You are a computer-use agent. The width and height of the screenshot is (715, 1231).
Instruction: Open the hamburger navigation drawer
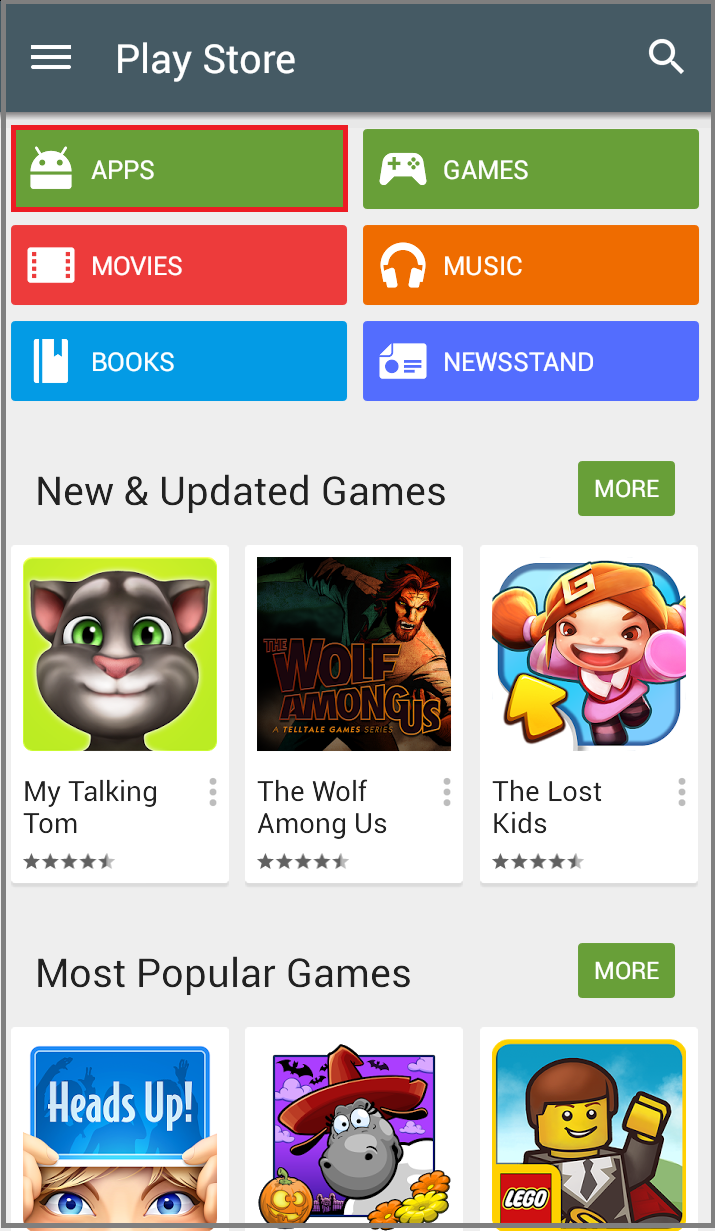pos(51,57)
